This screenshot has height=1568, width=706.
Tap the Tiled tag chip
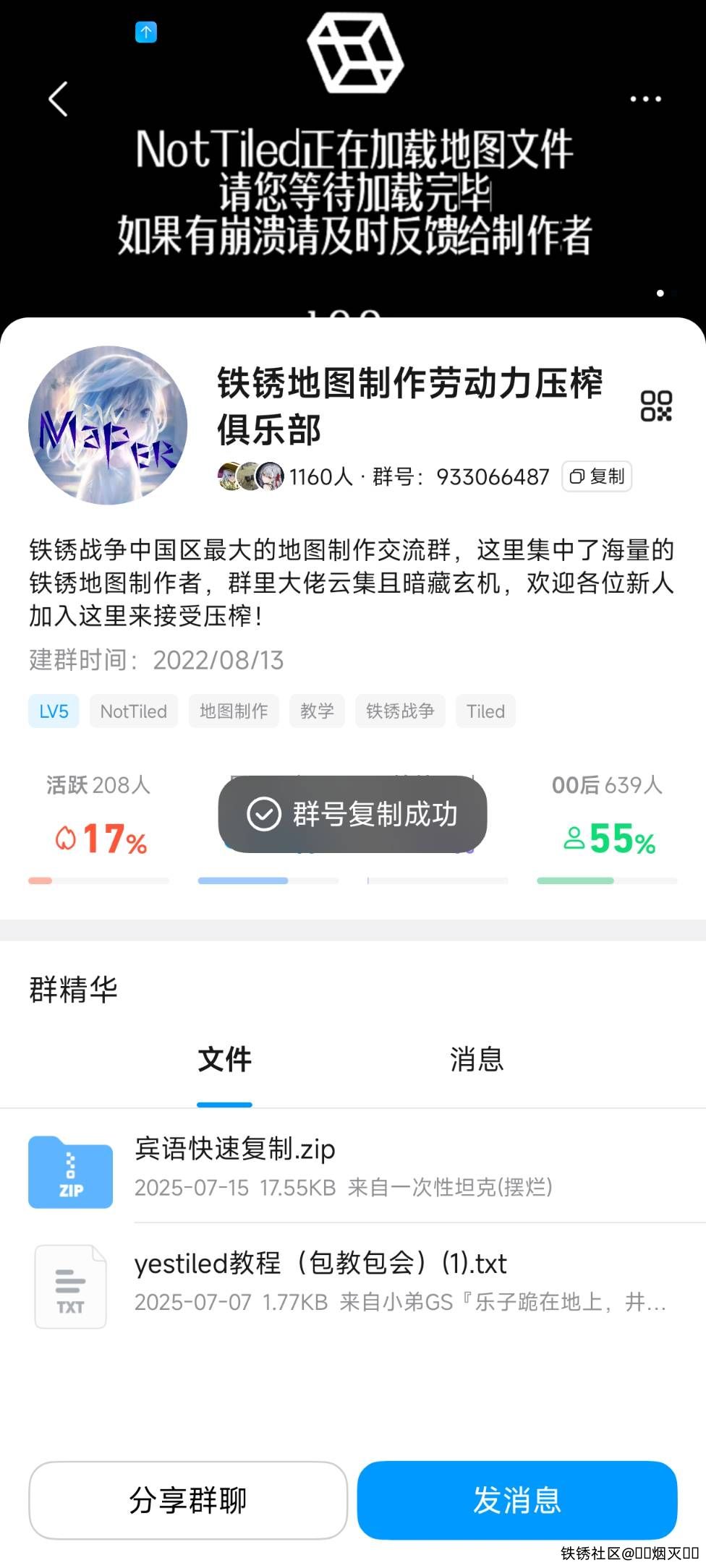(485, 711)
